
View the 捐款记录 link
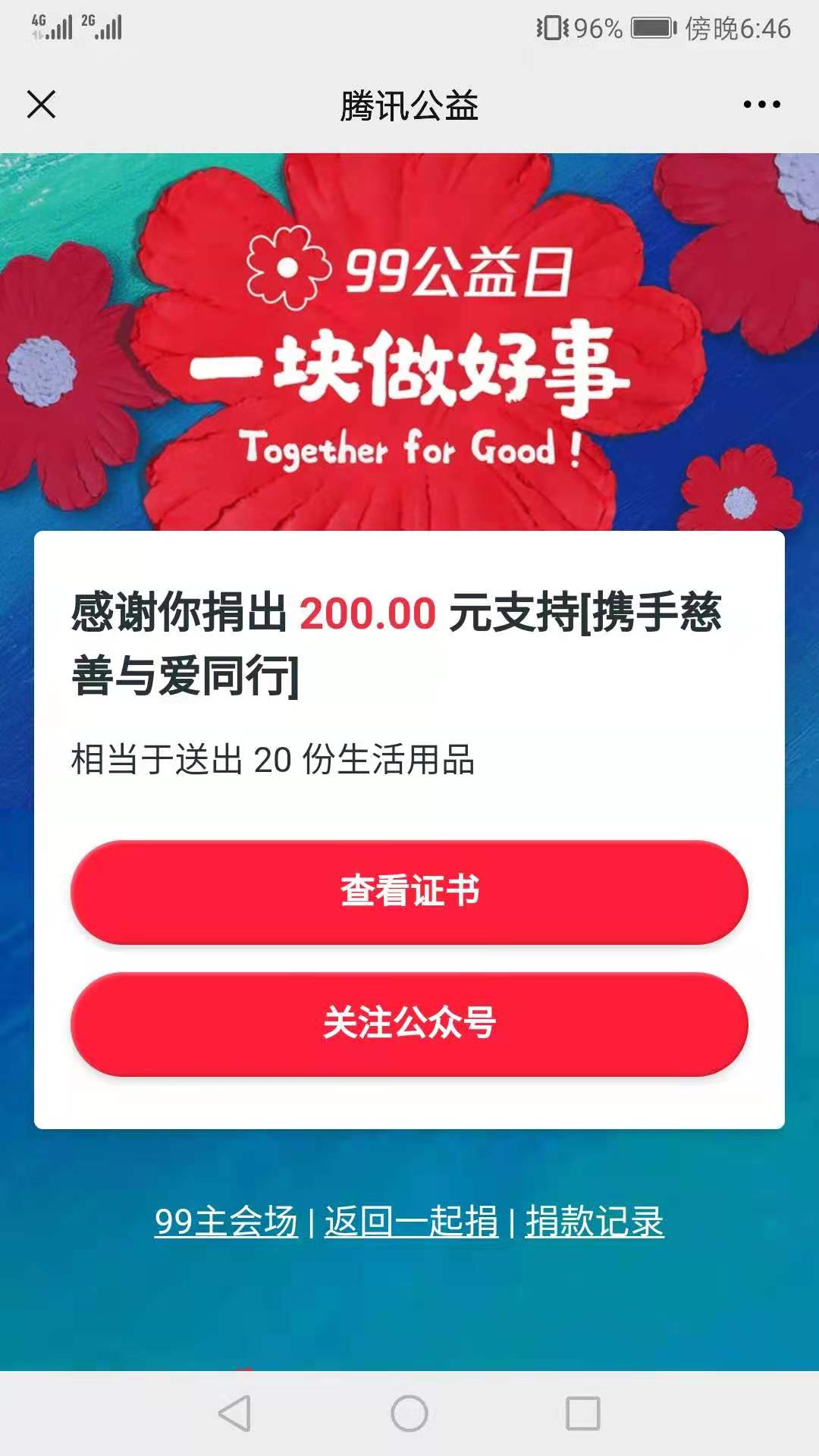tap(594, 1222)
